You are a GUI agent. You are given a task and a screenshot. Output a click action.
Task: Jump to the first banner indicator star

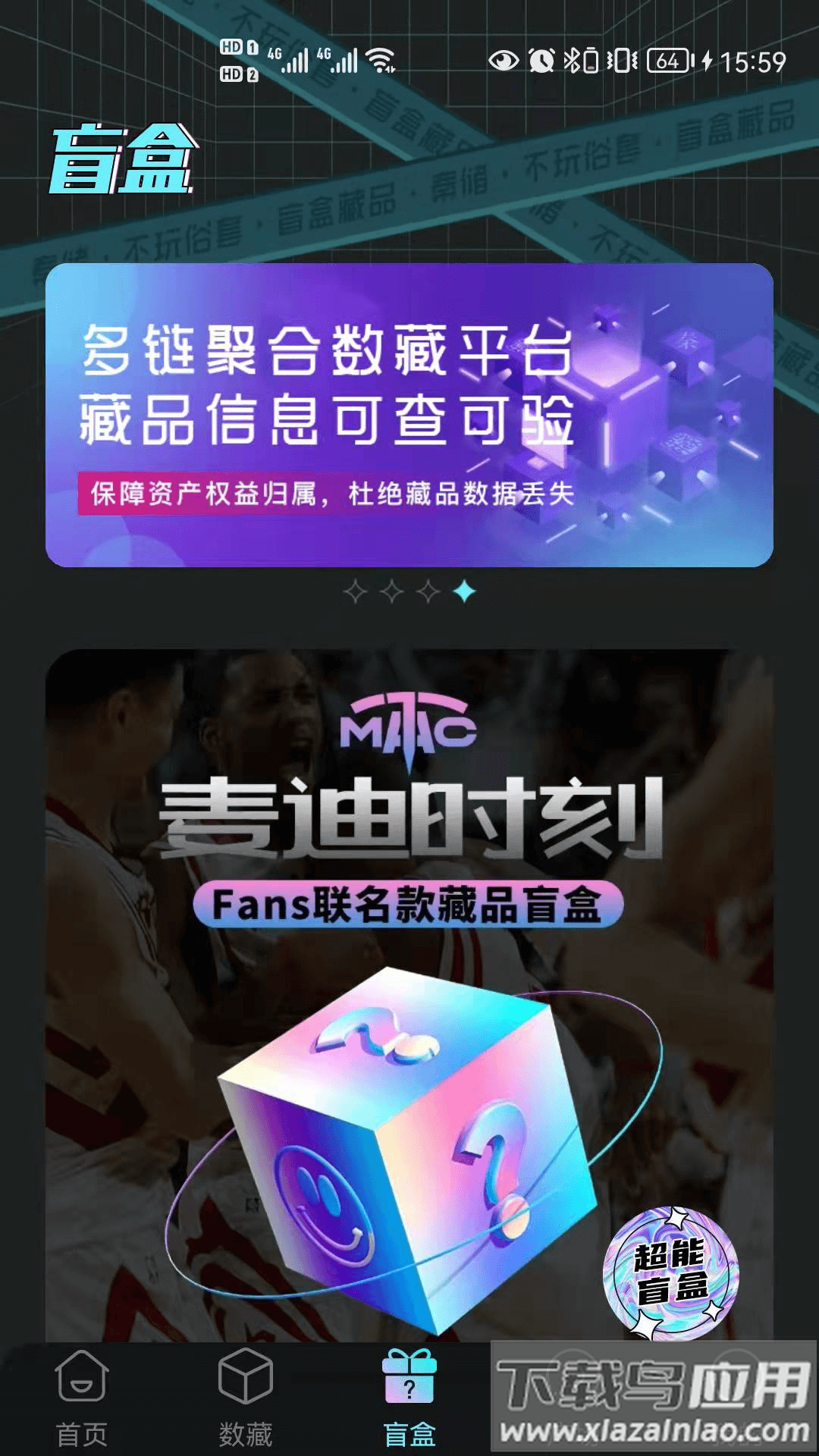(355, 591)
